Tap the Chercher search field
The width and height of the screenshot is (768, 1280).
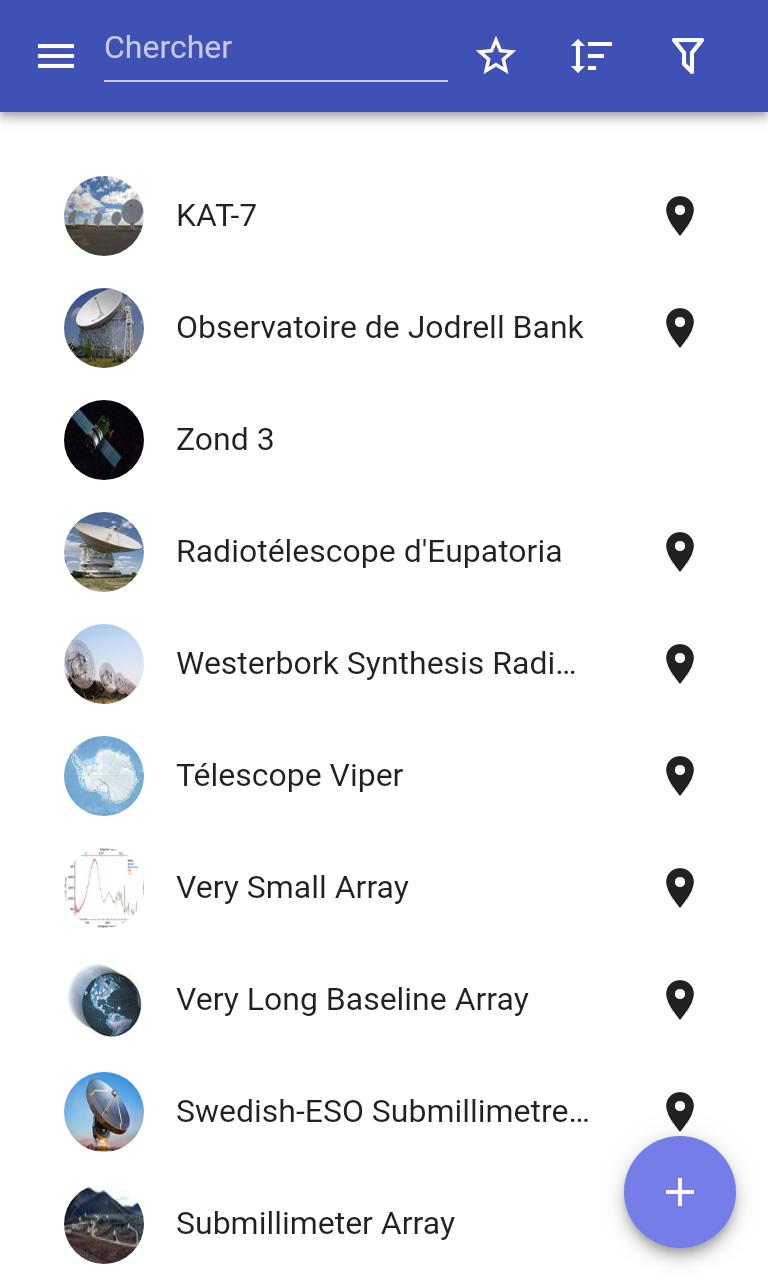tap(275, 50)
